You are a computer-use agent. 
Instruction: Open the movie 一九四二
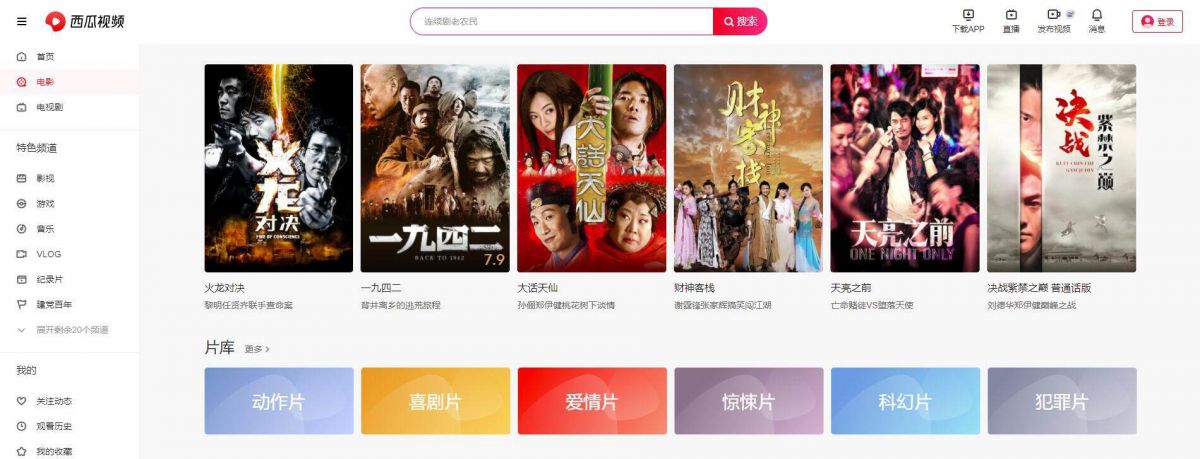coord(435,168)
